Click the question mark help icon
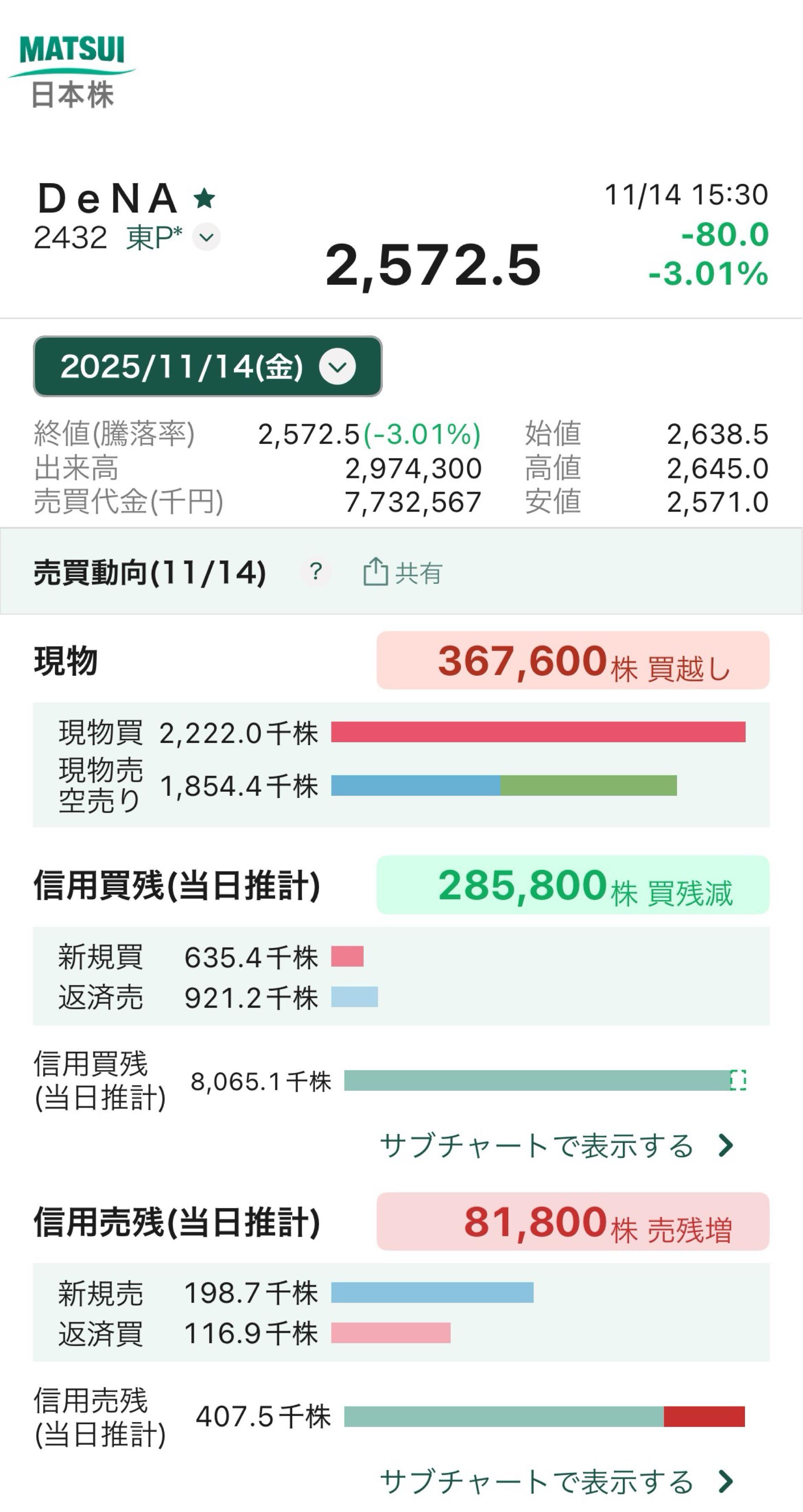Viewport: 803px width, 1512px height. coord(316,570)
